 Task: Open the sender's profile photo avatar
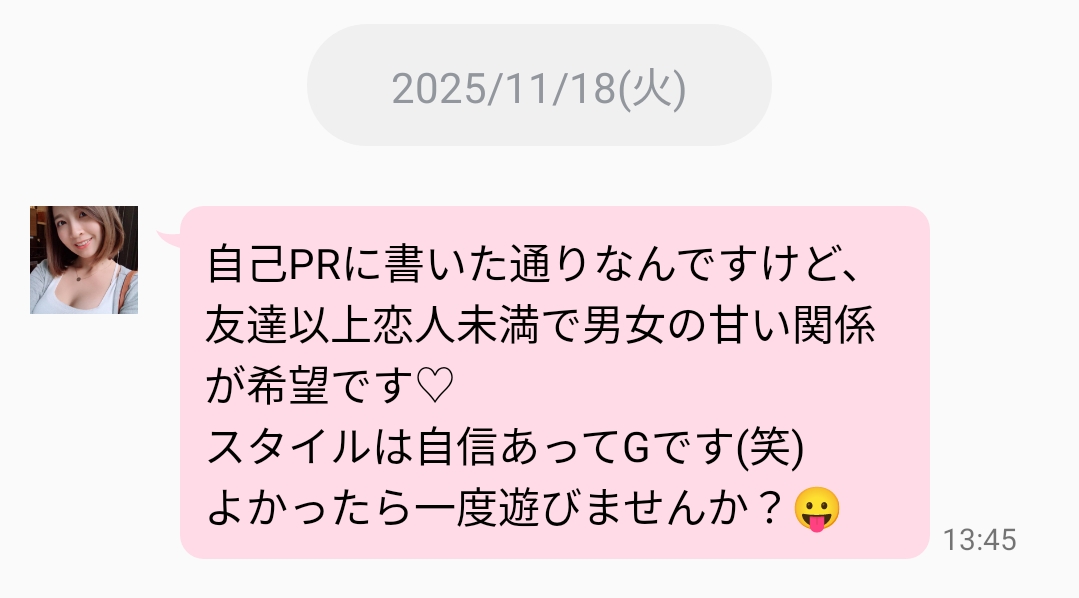(84, 260)
